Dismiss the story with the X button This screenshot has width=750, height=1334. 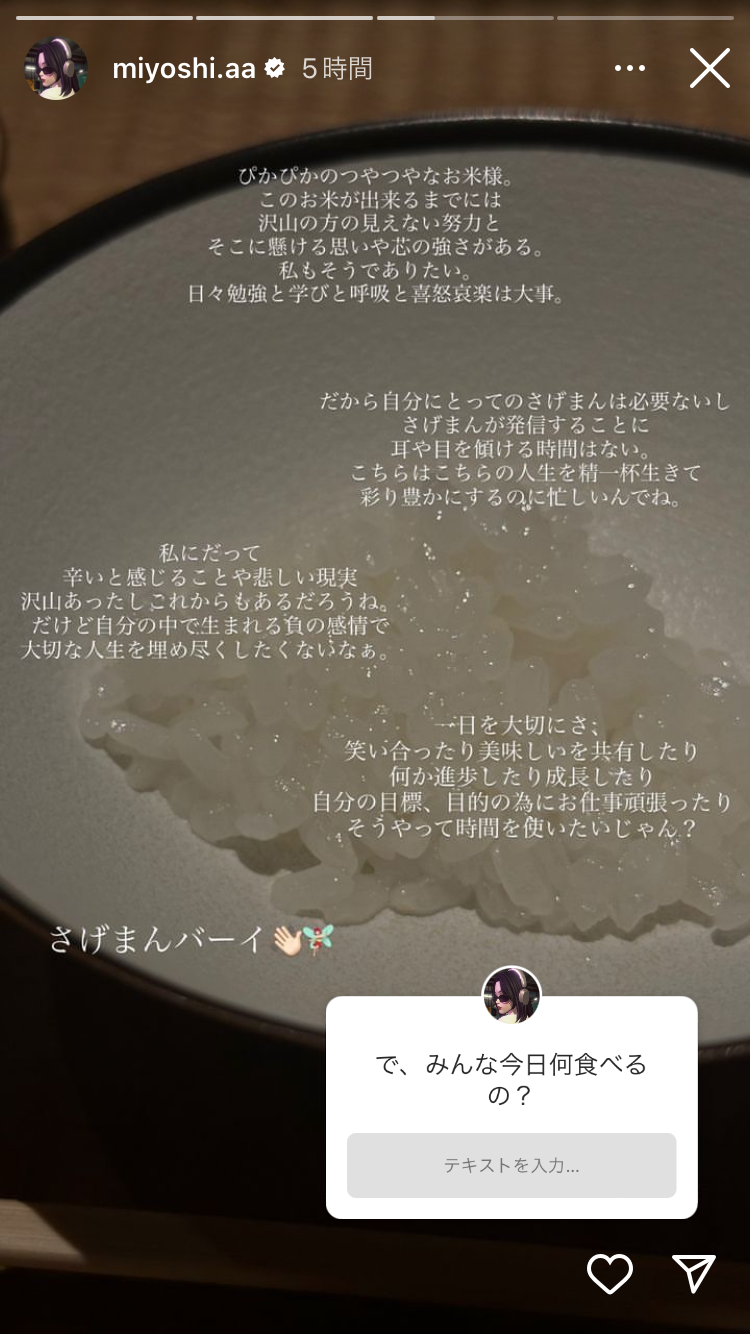point(710,67)
